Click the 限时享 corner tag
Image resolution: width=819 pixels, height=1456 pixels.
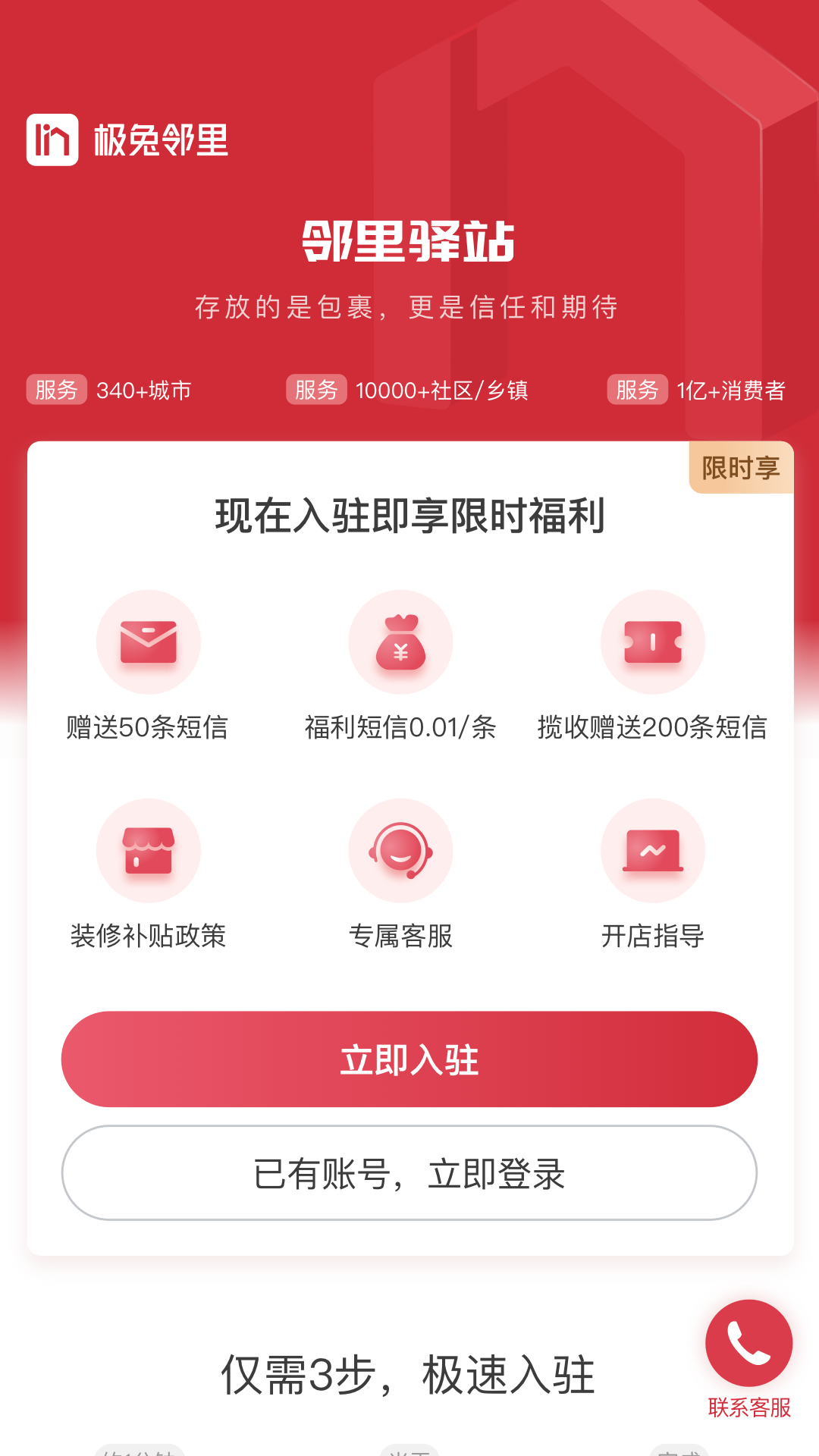[x=739, y=468]
